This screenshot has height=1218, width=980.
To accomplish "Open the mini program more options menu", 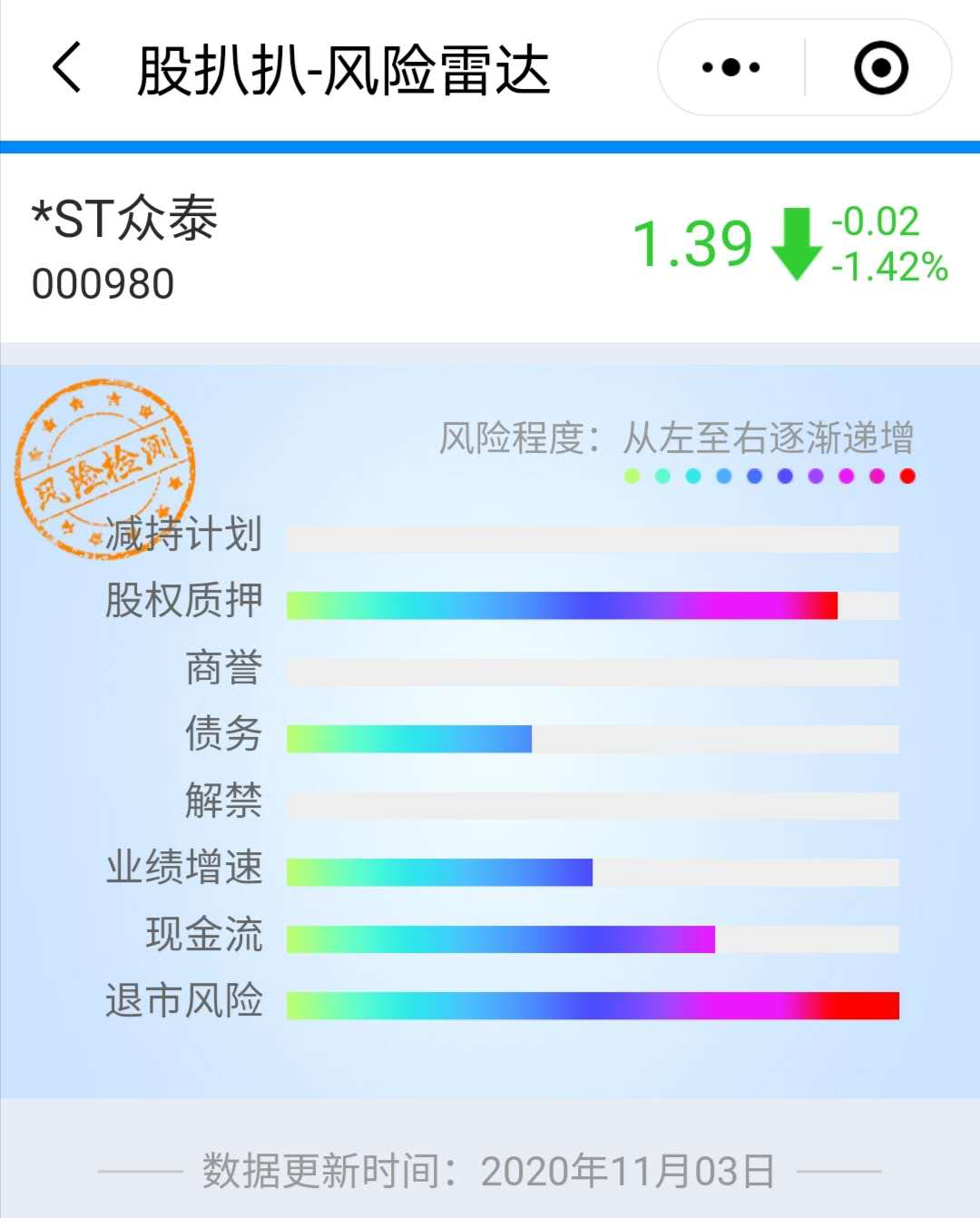I will tap(731, 68).
